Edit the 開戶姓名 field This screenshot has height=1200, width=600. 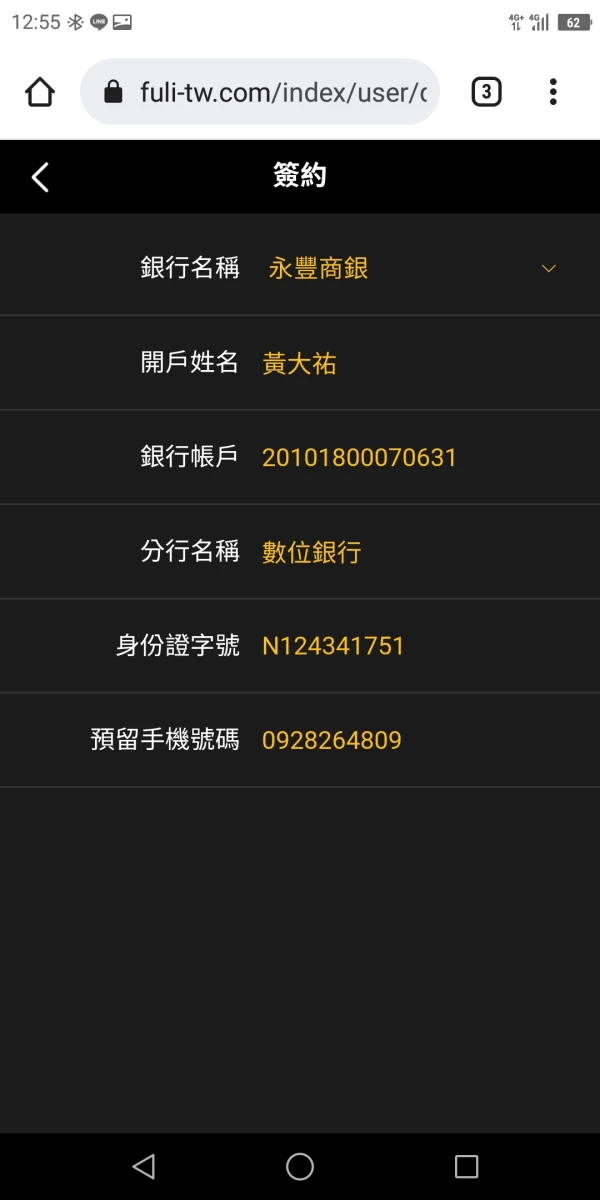pos(420,363)
